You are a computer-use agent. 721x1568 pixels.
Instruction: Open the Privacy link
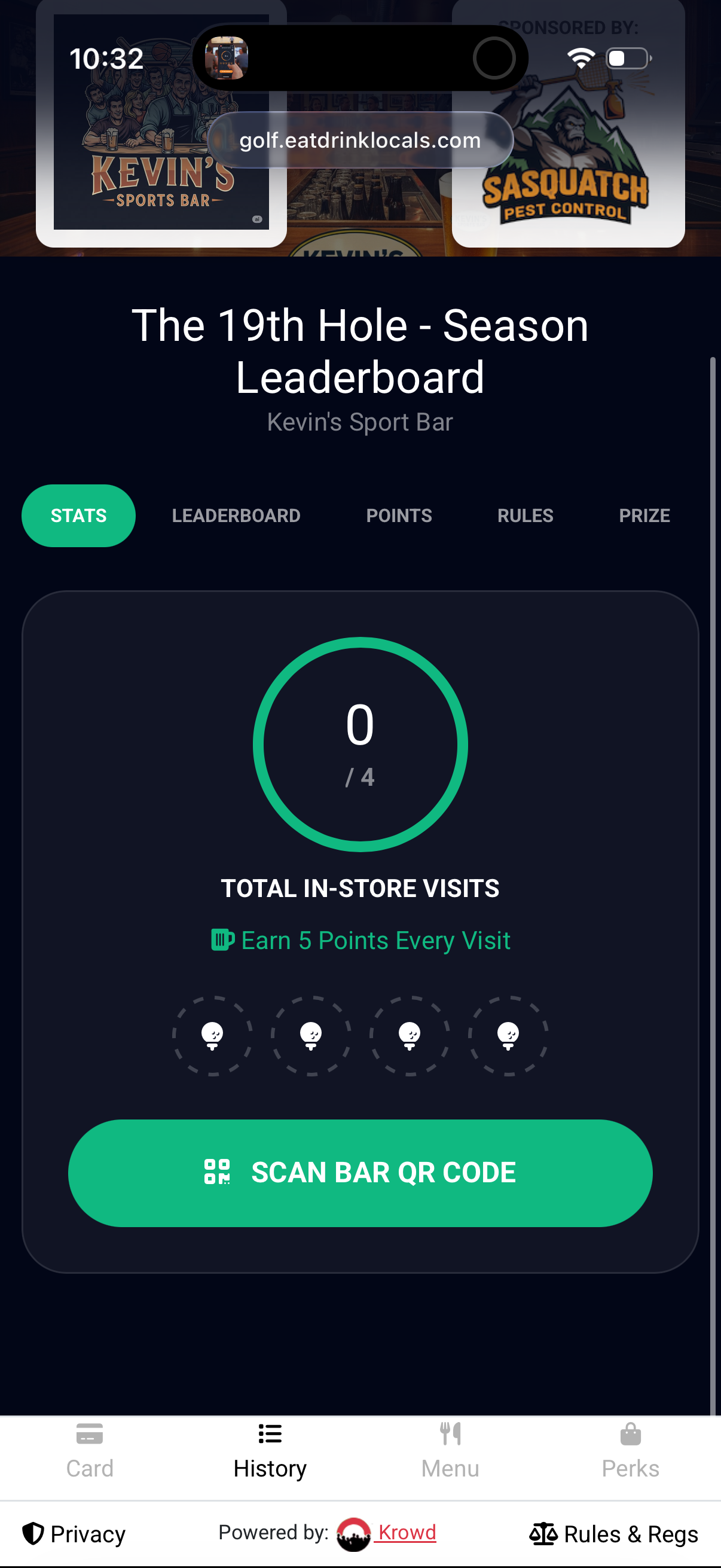pyautogui.click(x=74, y=1534)
